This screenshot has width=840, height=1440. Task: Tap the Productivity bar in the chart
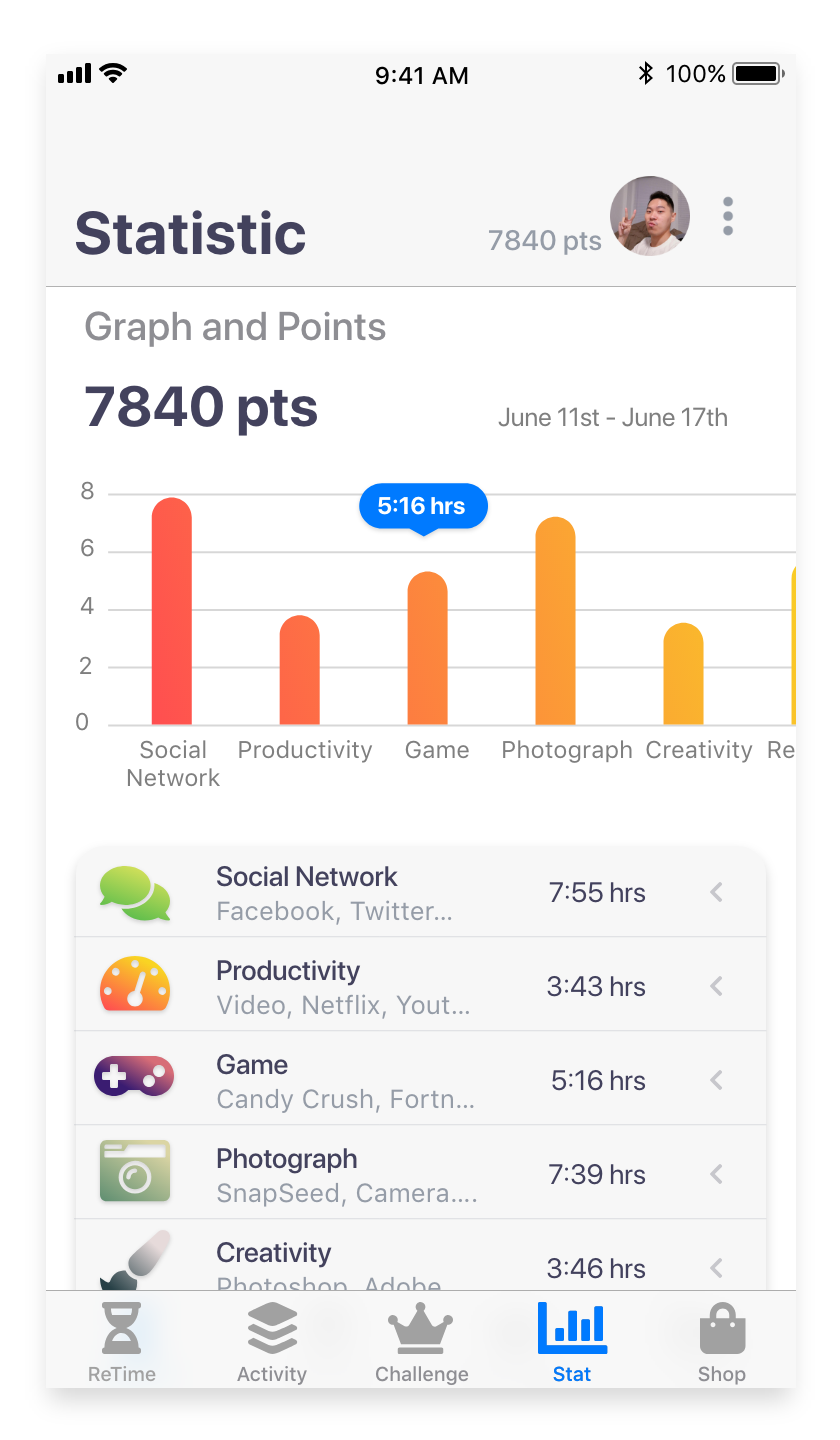[300, 670]
